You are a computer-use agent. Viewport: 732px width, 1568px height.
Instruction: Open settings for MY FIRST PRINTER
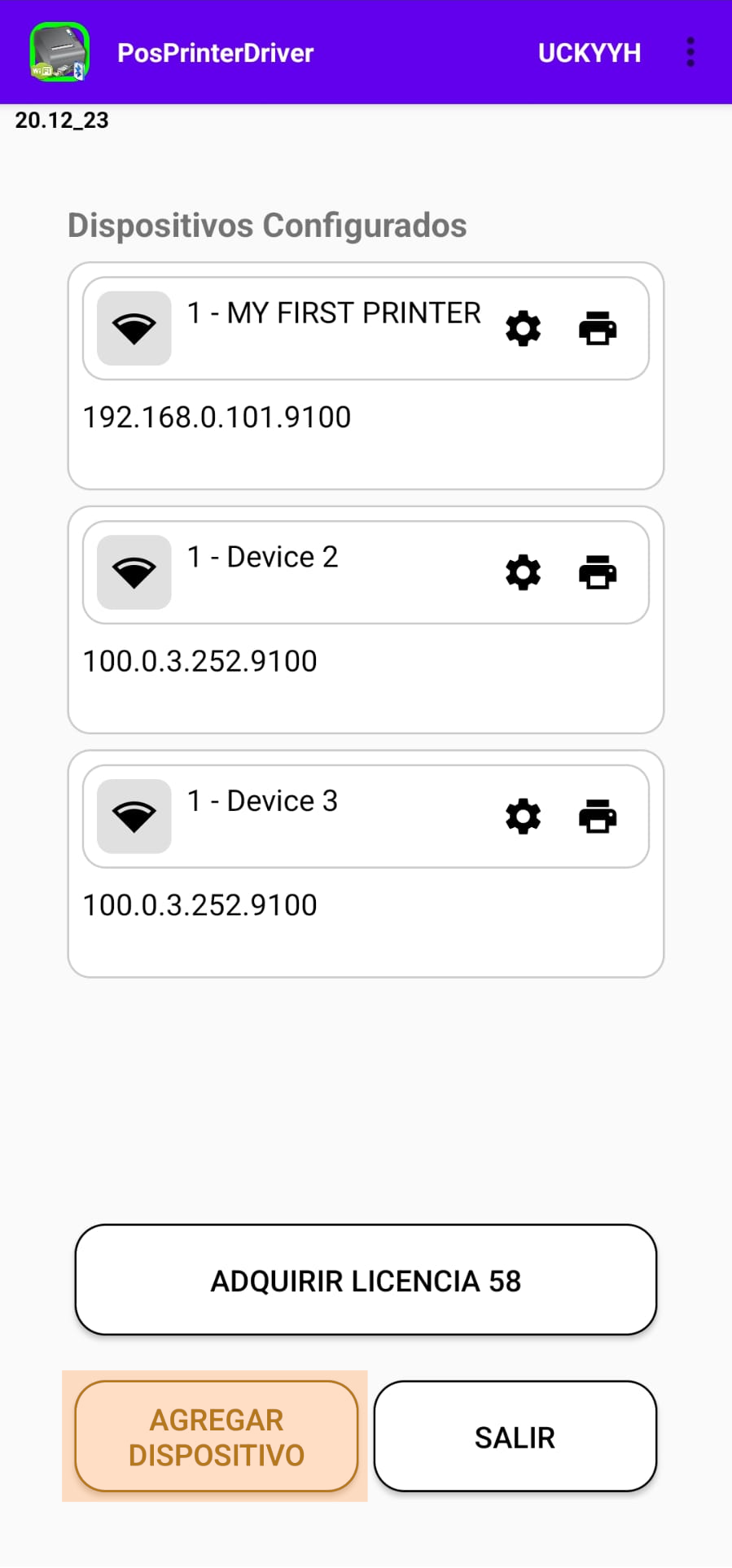523,329
